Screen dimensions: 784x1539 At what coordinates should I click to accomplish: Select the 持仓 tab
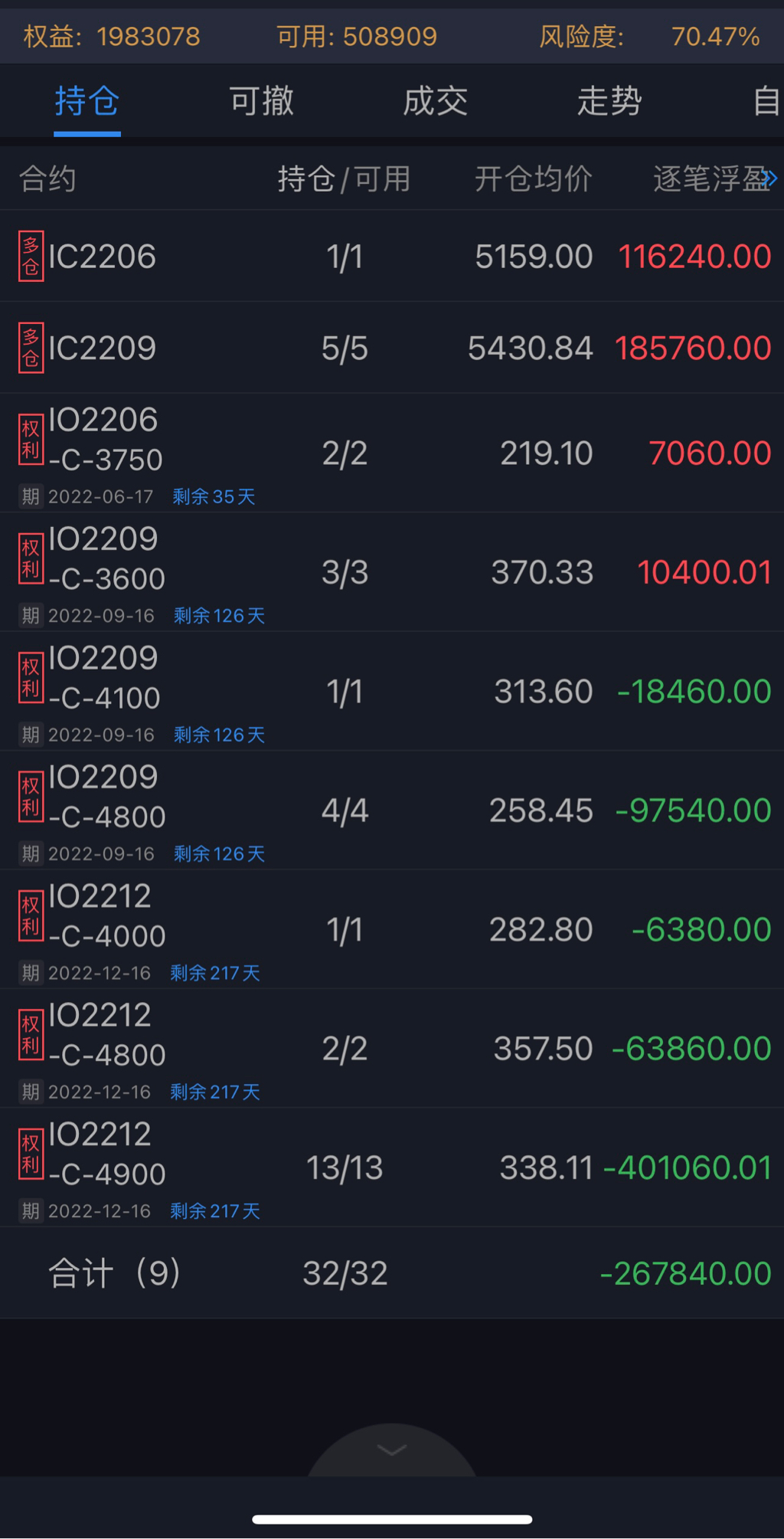[87, 101]
